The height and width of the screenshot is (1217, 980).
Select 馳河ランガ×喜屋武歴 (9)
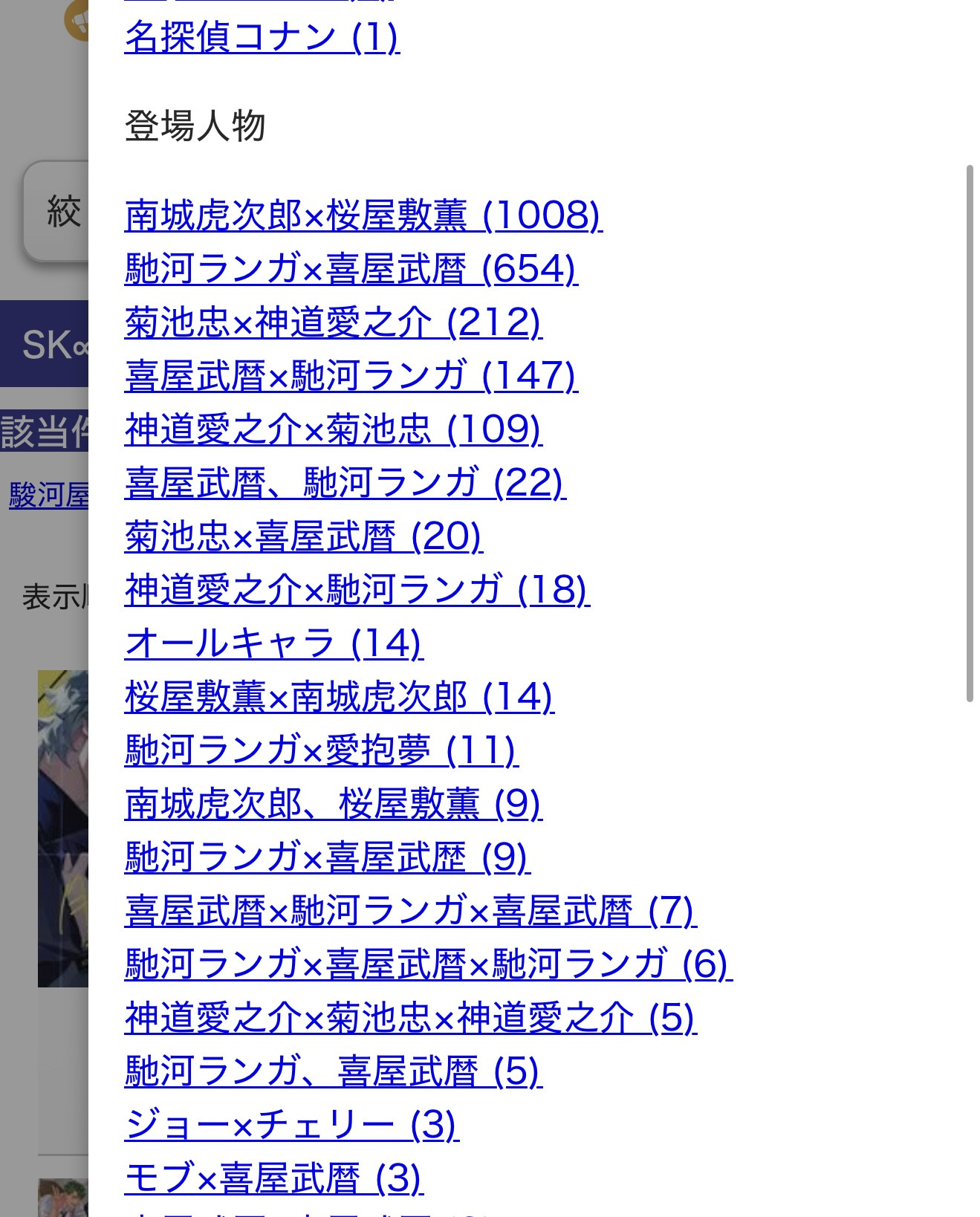click(327, 857)
